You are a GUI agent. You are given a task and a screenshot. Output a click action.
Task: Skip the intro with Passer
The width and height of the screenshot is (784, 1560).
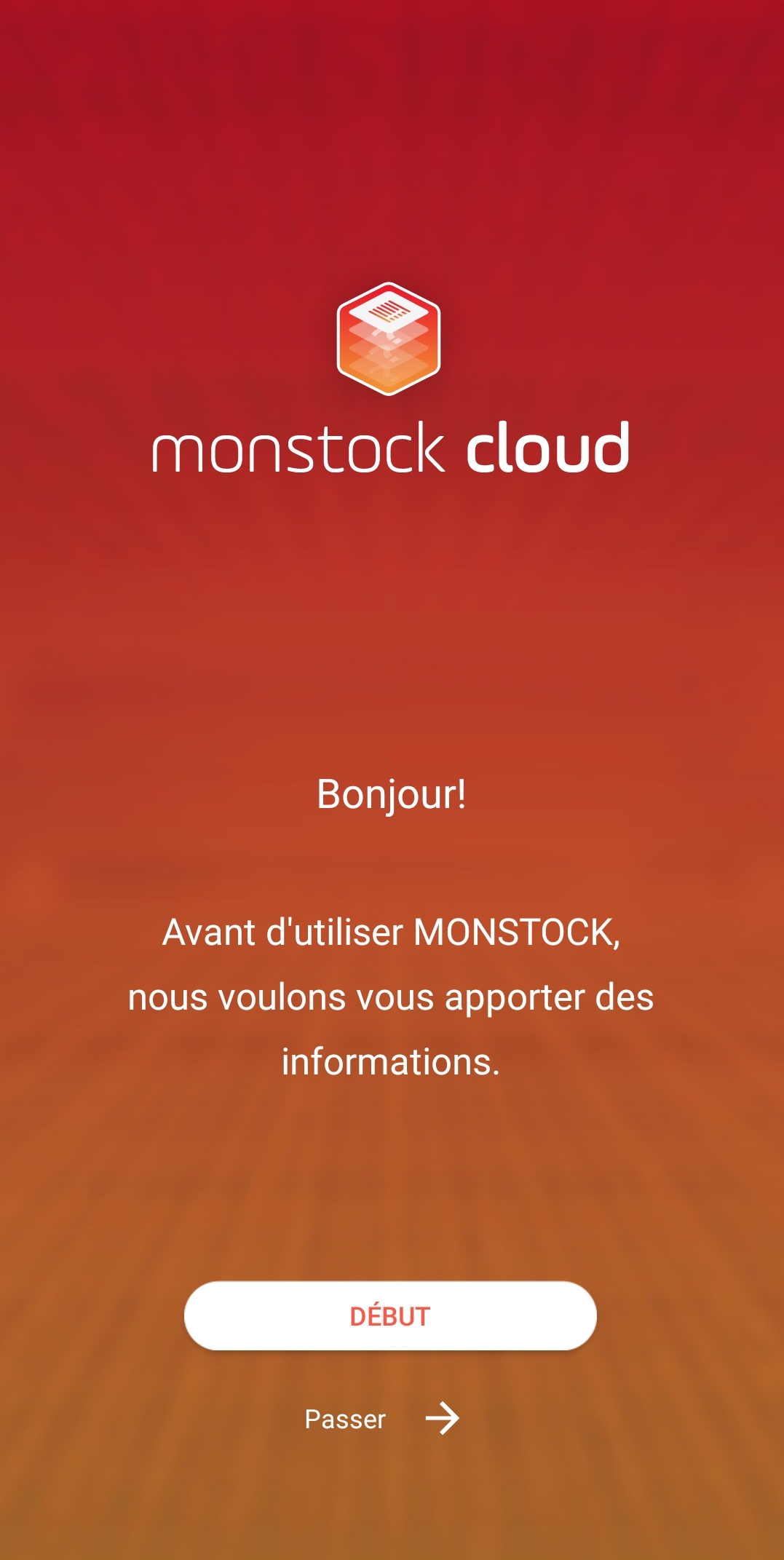pyautogui.click(x=382, y=1419)
